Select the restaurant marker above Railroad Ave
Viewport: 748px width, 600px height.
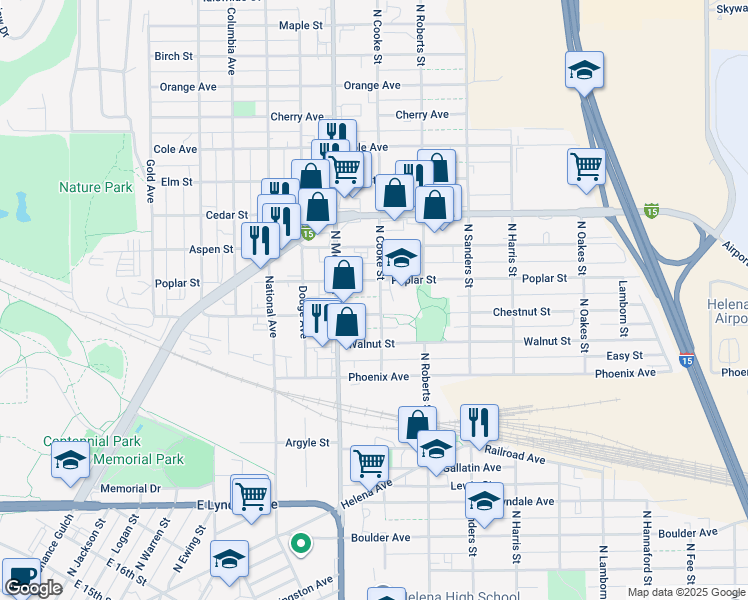point(479,422)
